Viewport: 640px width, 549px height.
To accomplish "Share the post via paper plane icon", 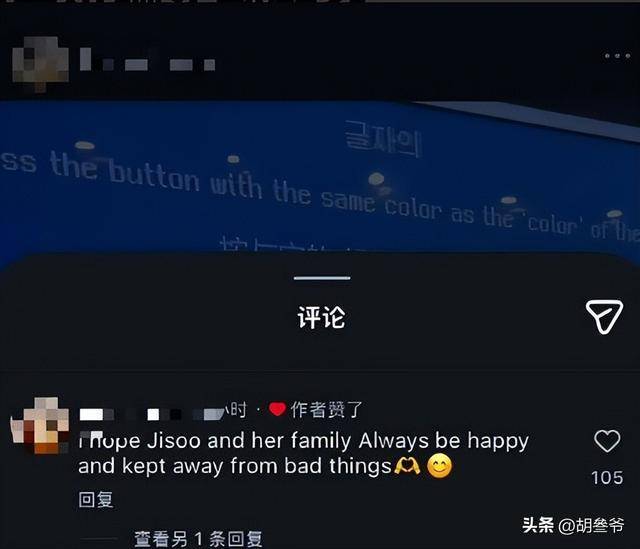I will (x=604, y=317).
